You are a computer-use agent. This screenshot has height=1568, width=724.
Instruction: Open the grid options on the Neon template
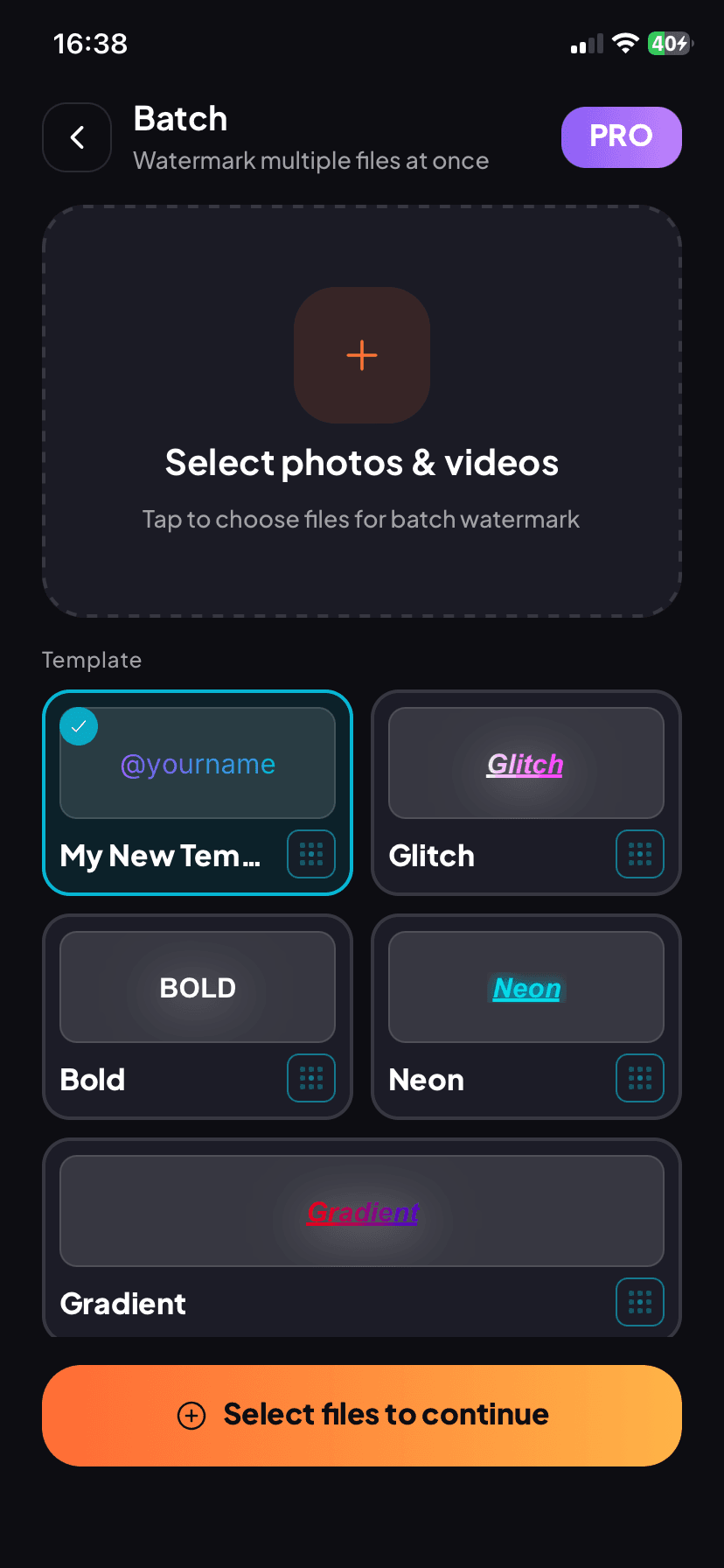(639, 1078)
